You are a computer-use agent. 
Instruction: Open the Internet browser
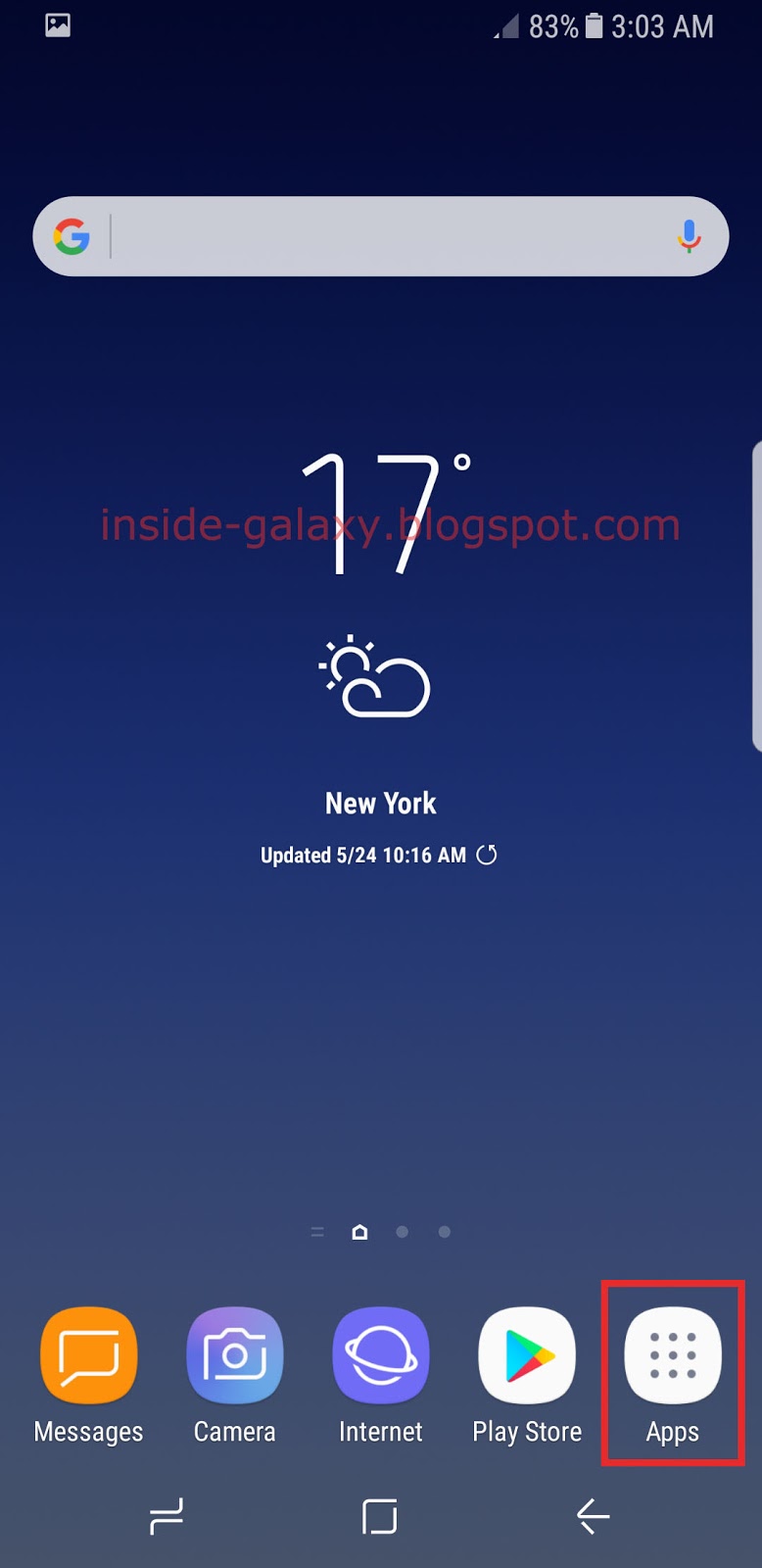click(381, 1357)
